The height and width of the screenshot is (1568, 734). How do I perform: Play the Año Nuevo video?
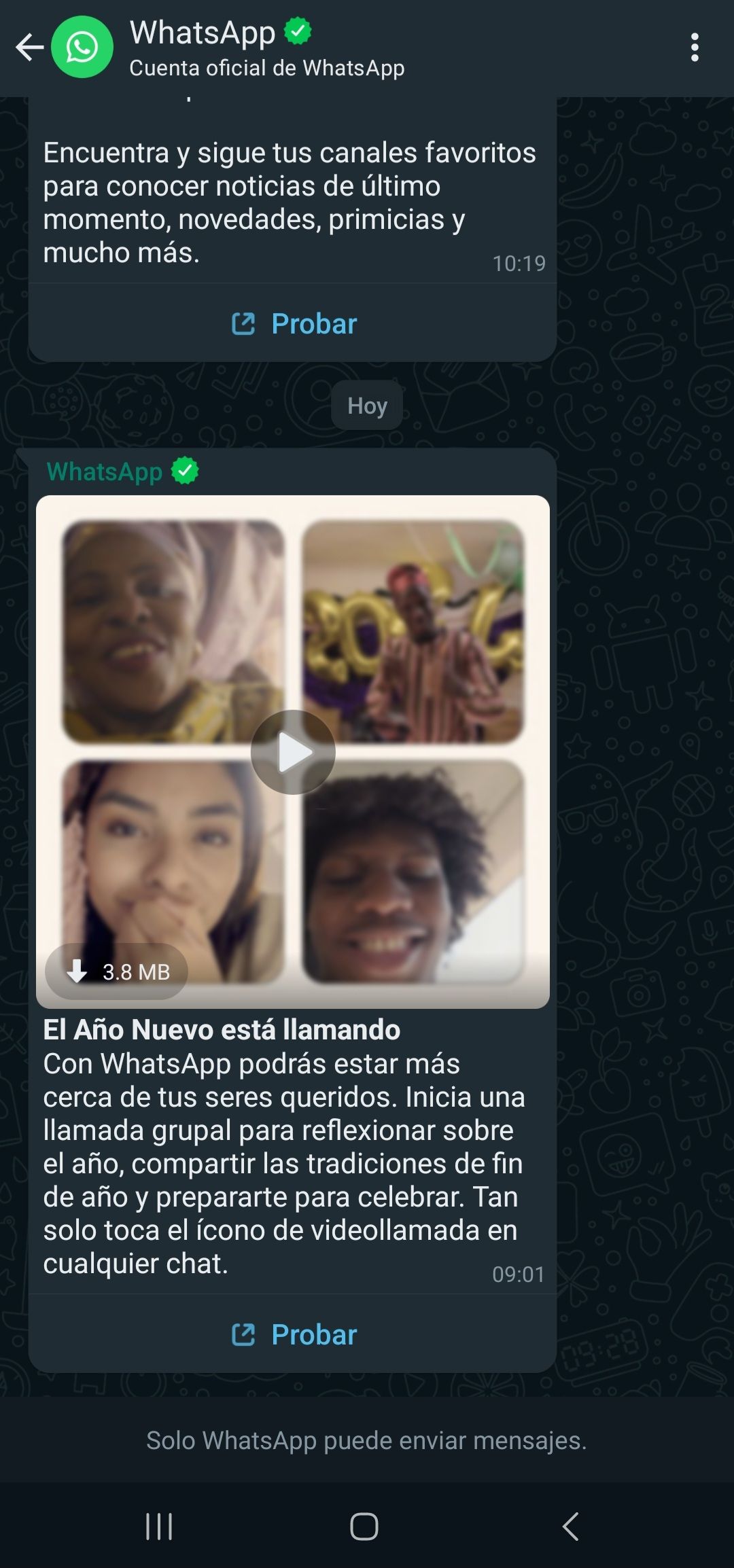tap(293, 752)
